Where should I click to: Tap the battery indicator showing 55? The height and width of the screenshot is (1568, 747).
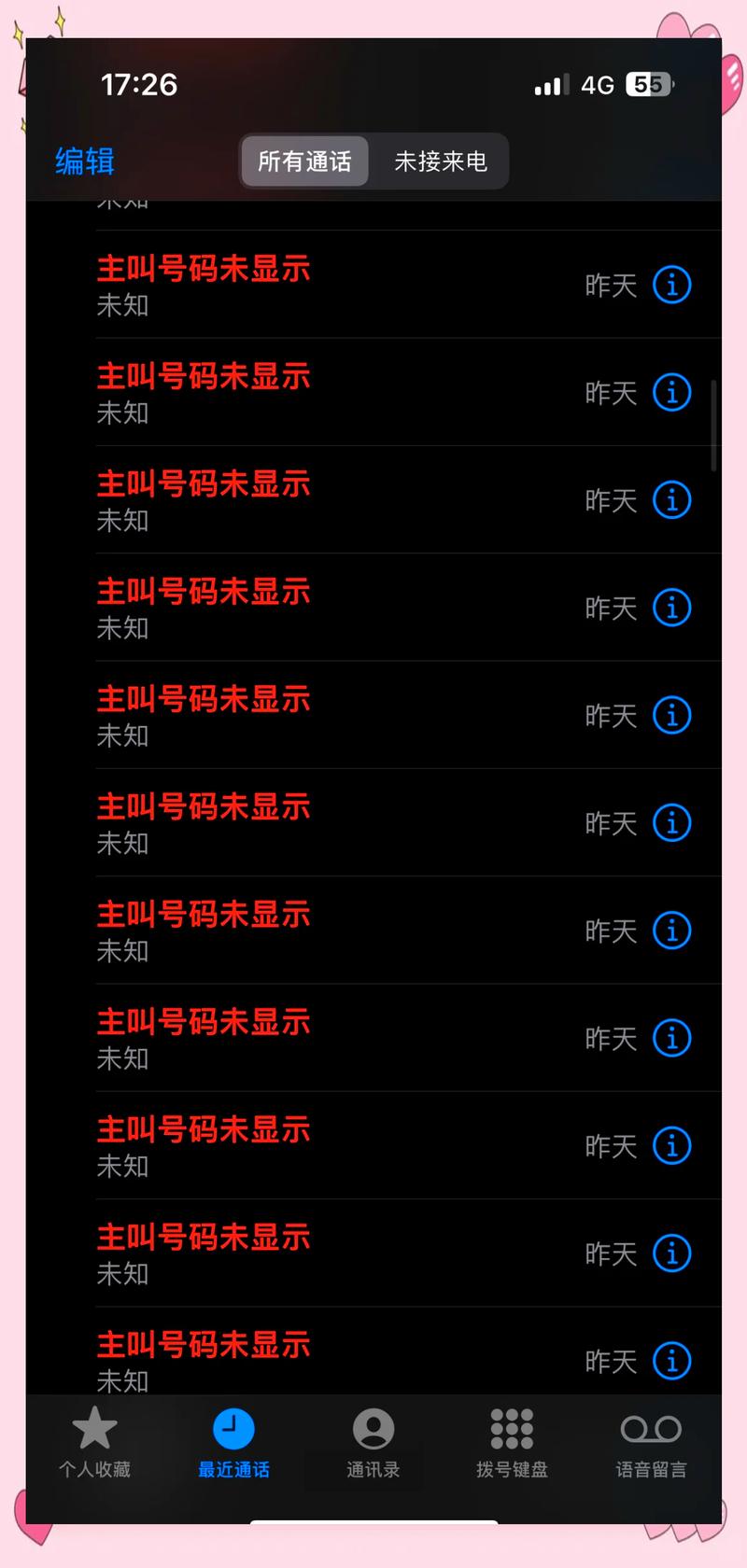(647, 85)
